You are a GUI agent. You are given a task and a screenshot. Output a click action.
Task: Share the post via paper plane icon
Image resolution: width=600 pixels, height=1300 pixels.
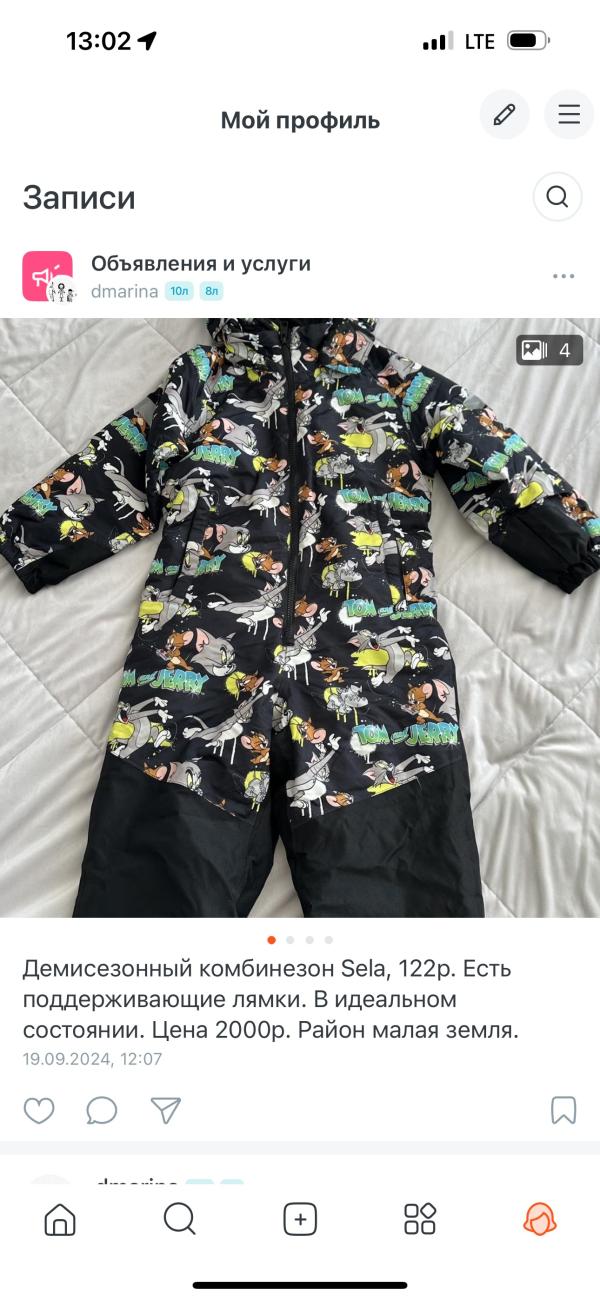pos(165,1110)
